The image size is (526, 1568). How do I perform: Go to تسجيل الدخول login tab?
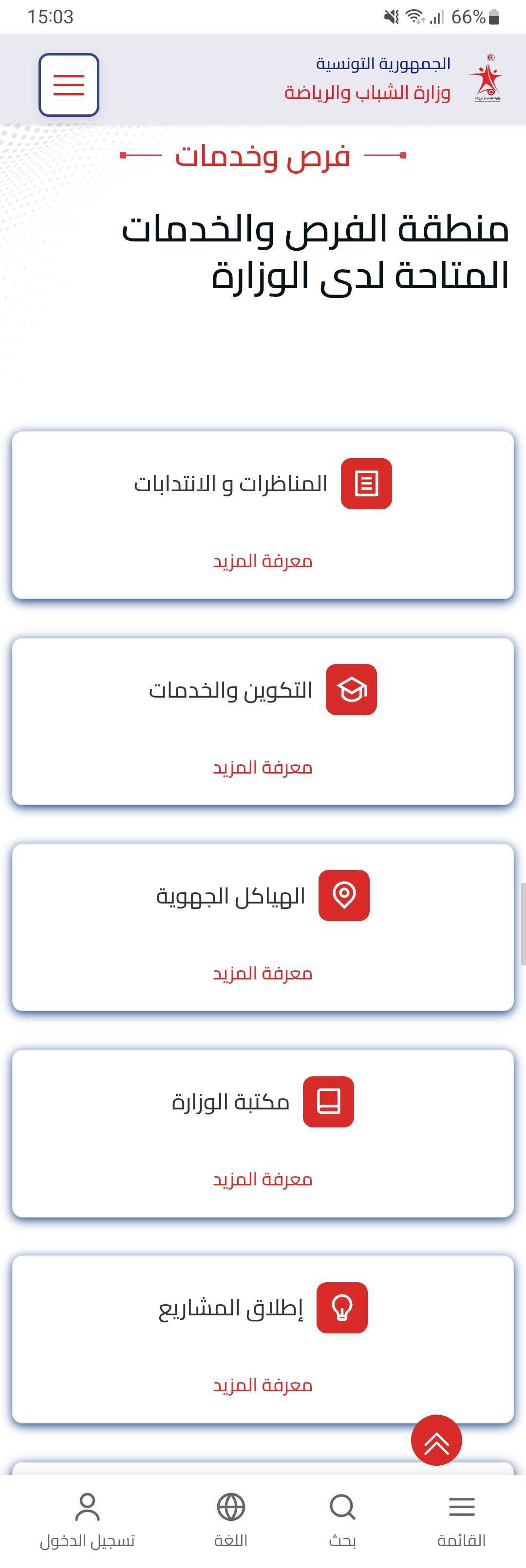pos(87,1519)
